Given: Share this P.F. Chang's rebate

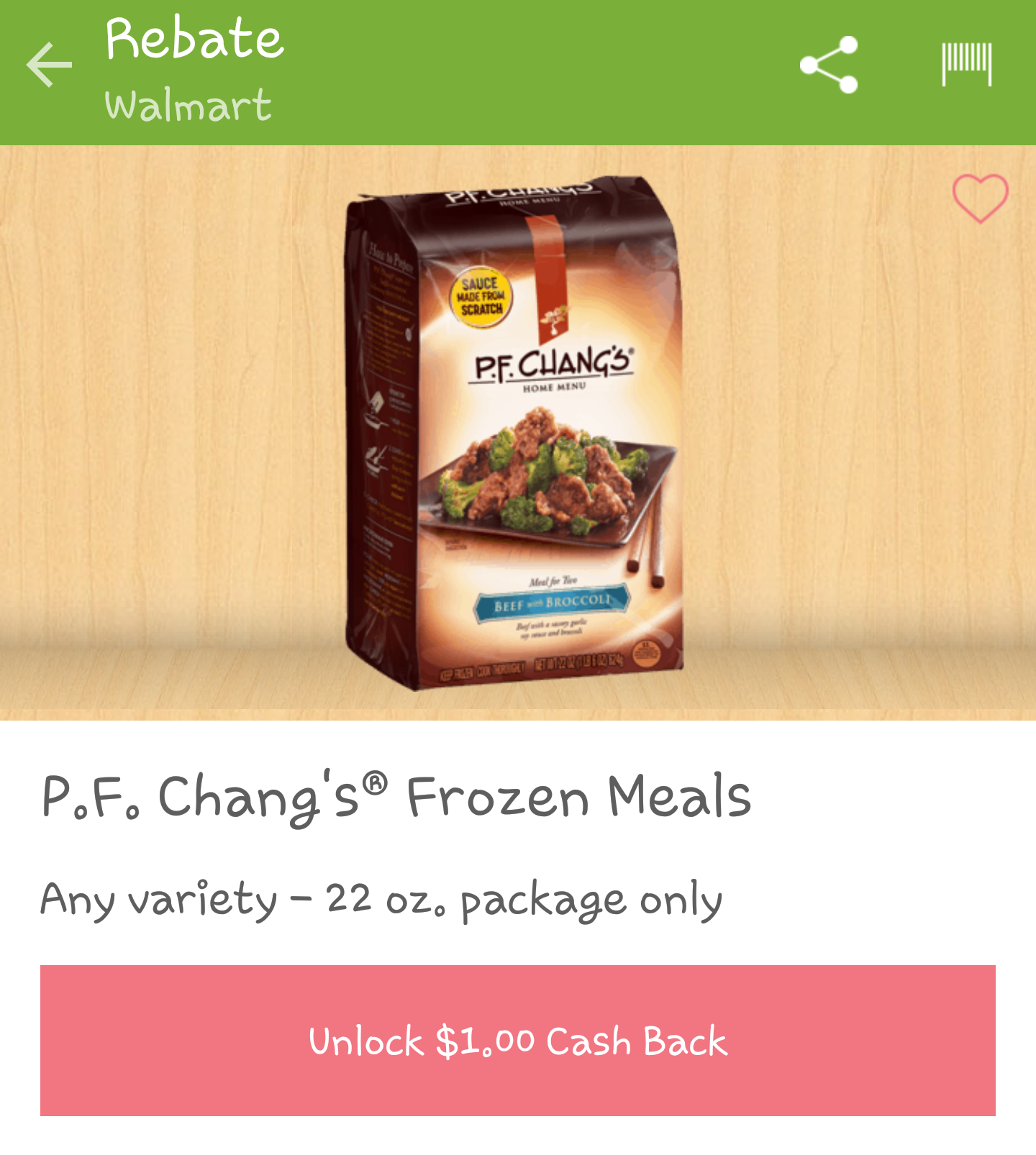Looking at the screenshot, I should (x=829, y=65).
